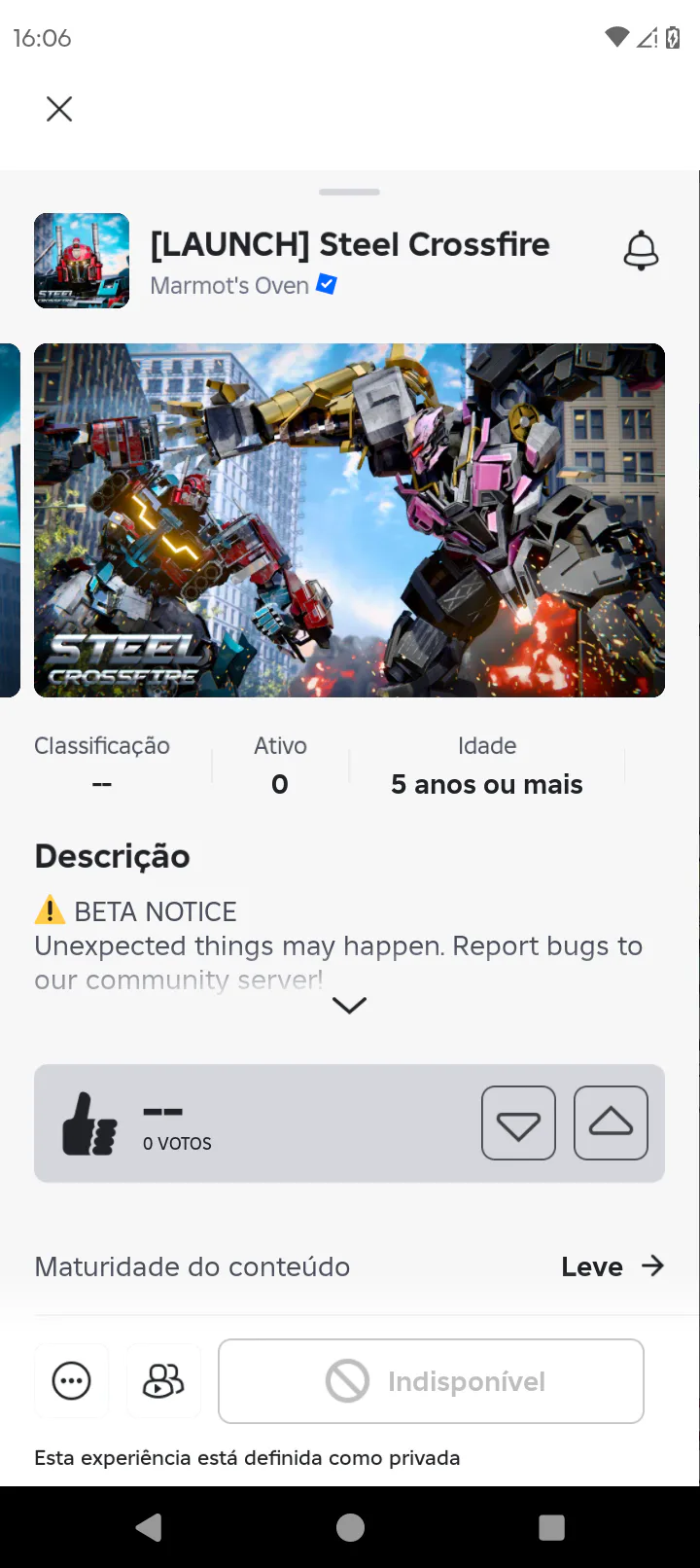
Task: Go back using the system back button
Action: (149, 1527)
